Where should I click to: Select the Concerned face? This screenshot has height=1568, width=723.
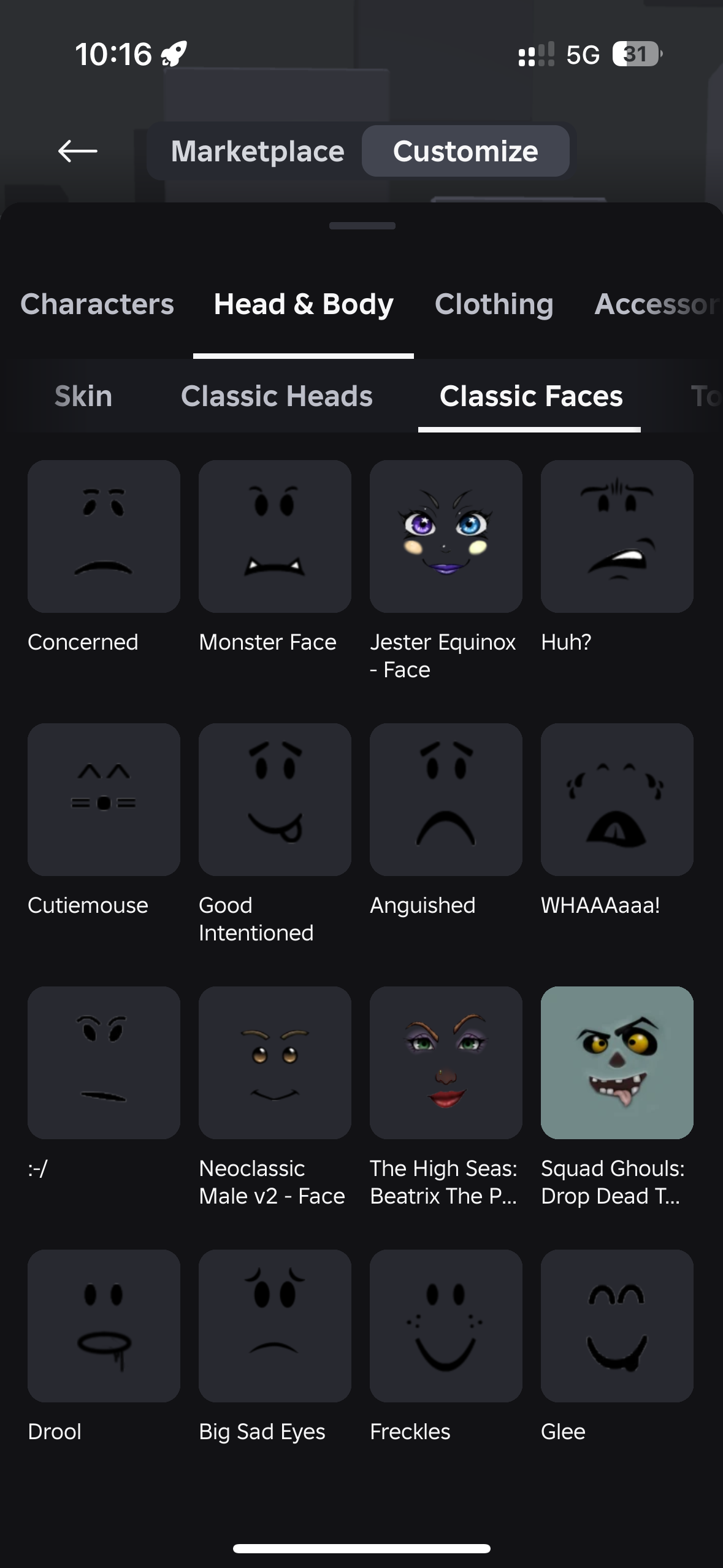[x=104, y=536]
